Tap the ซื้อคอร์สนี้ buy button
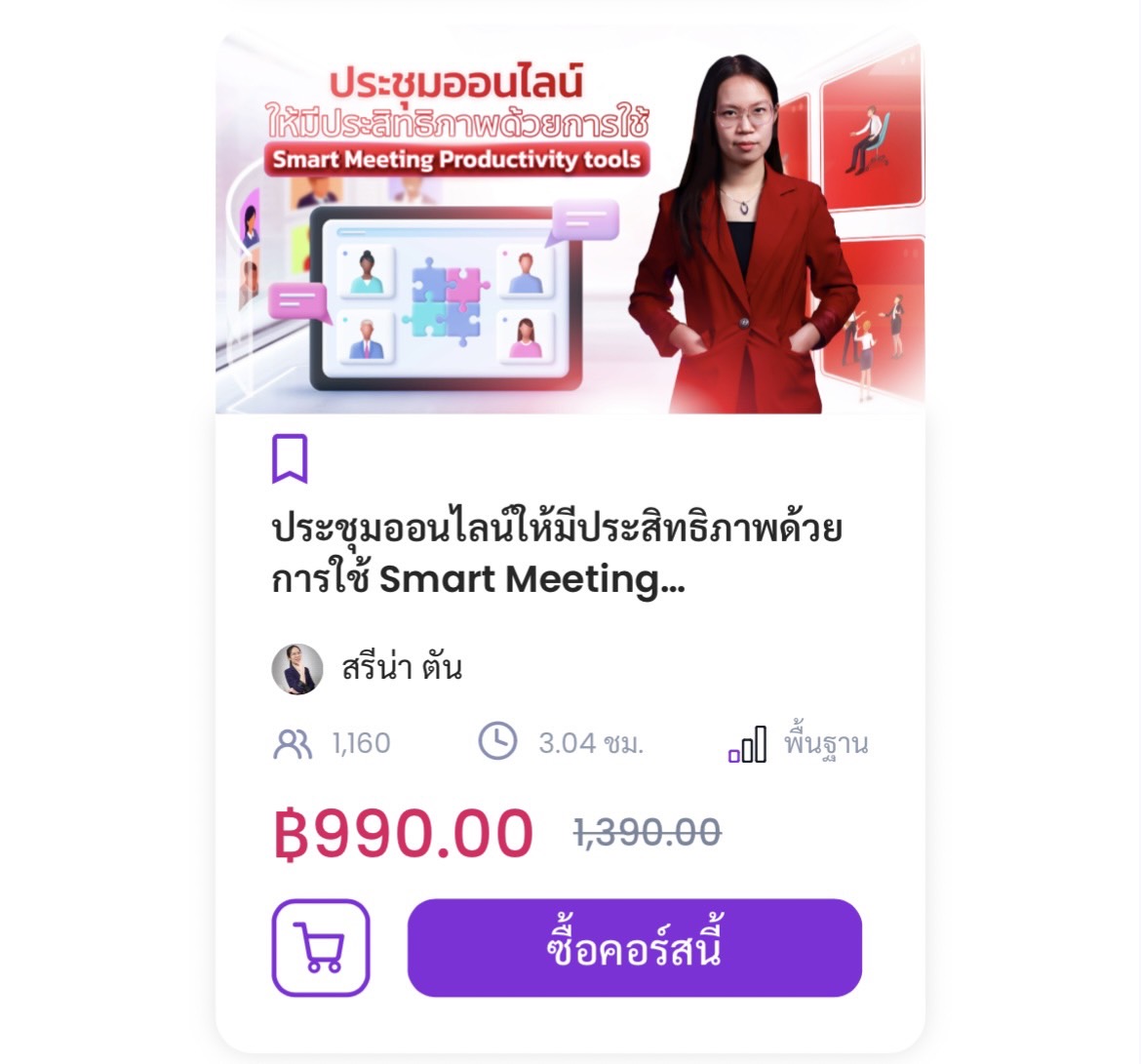 click(634, 948)
